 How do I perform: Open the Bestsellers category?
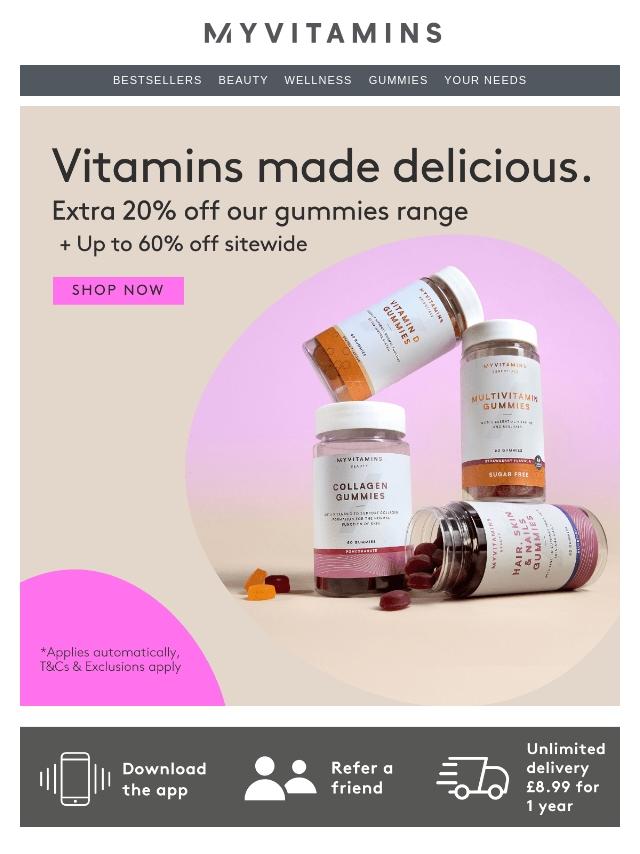[x=157, y=80]
